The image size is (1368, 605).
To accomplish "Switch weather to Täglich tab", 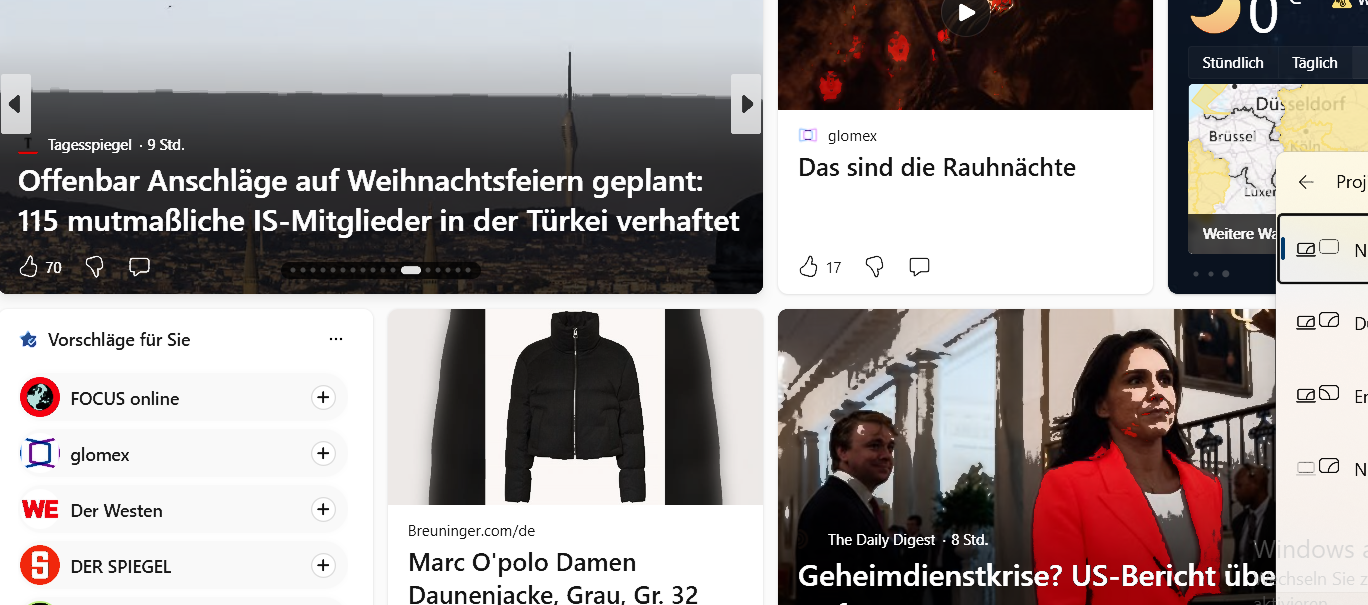I will 1314,63.
